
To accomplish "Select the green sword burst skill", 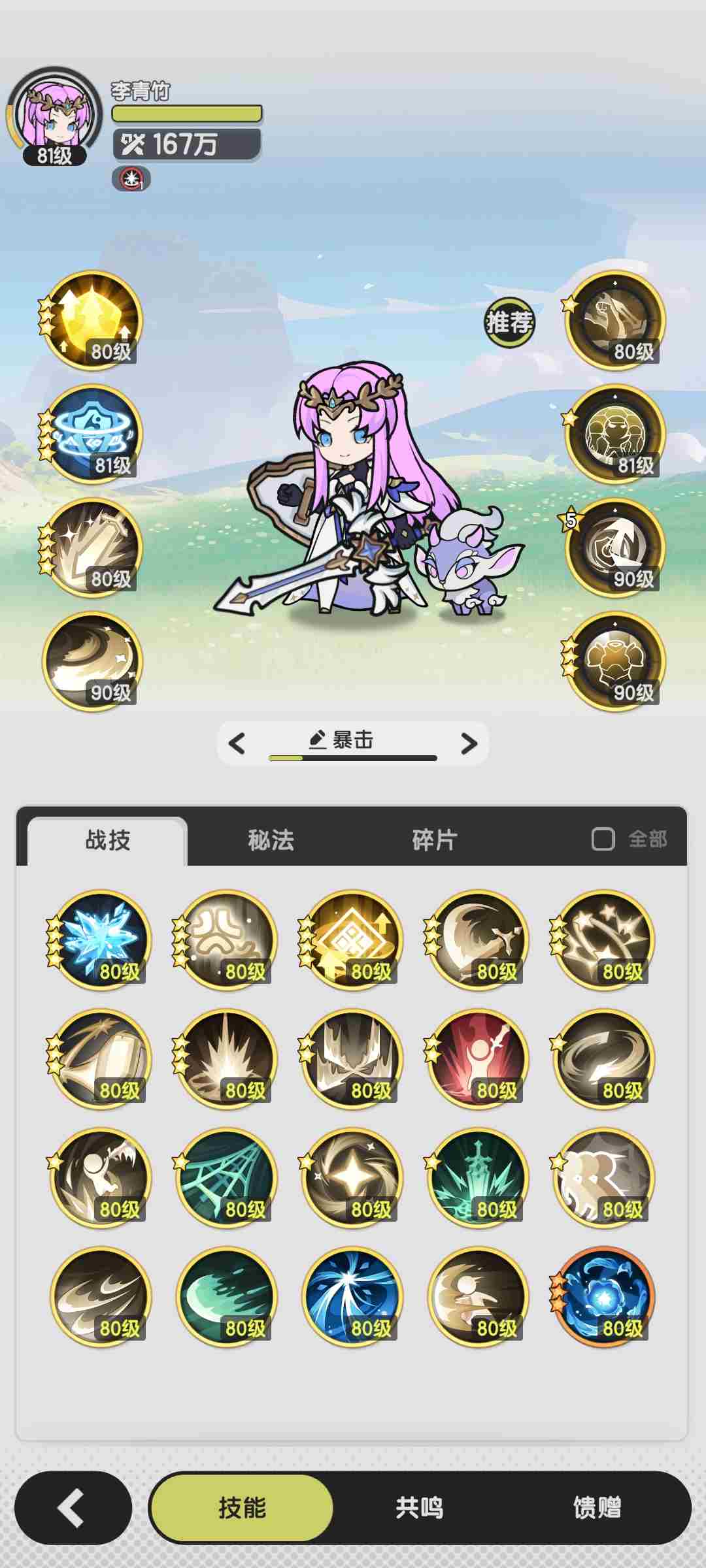I will (x=478, y=1177).
